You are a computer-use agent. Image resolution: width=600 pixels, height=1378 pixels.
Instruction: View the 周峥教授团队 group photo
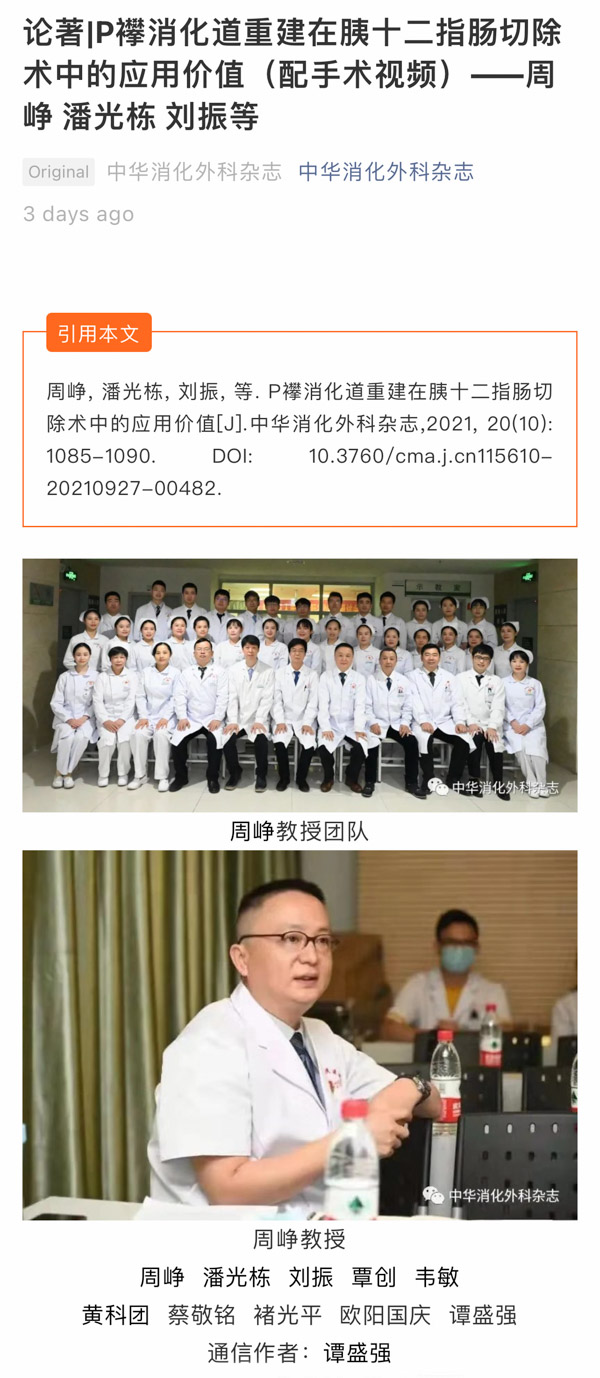300,685
